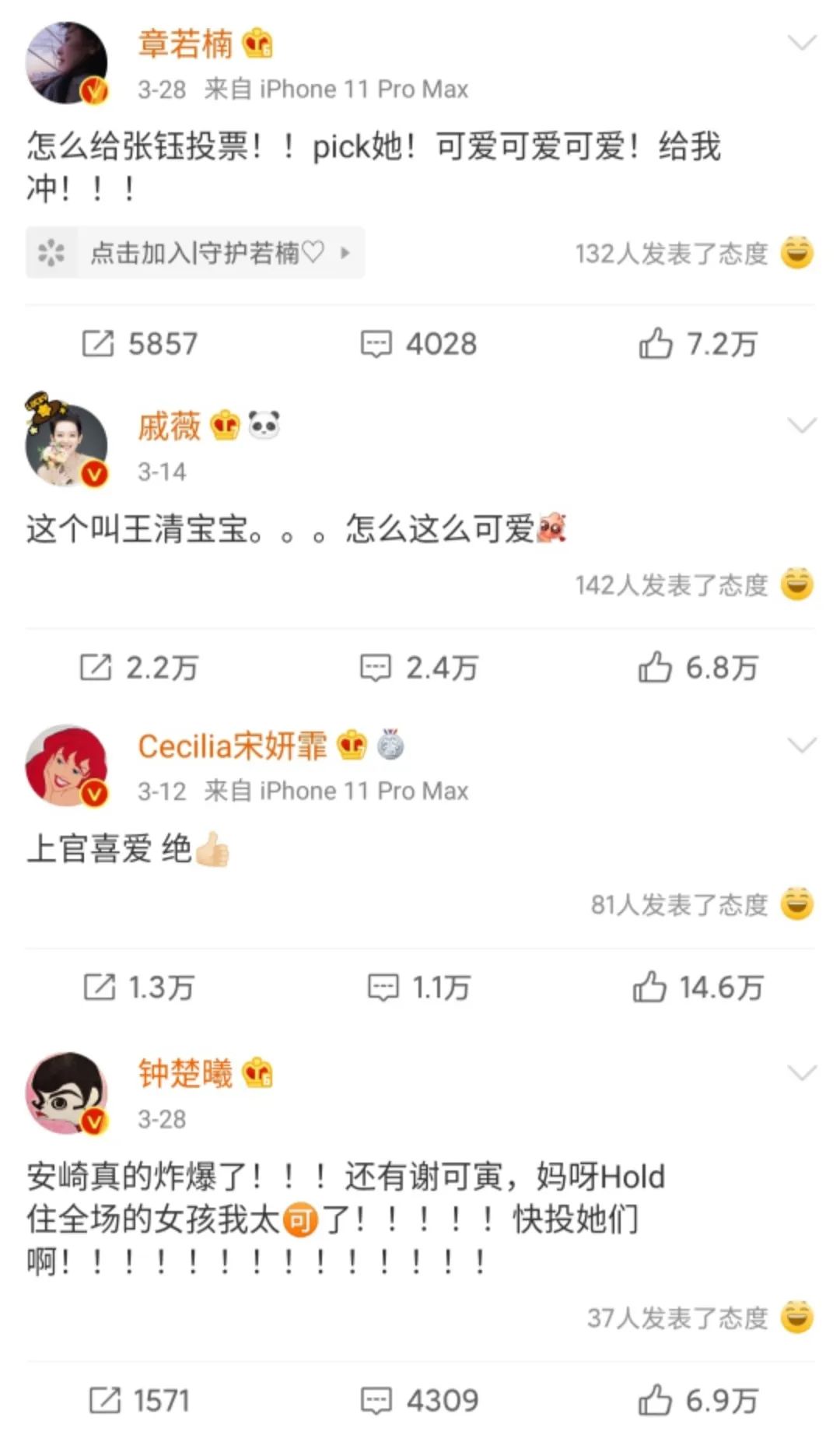
Task: Repost 章若楠's post with 5857 reposts
Action: pos(140,344)
